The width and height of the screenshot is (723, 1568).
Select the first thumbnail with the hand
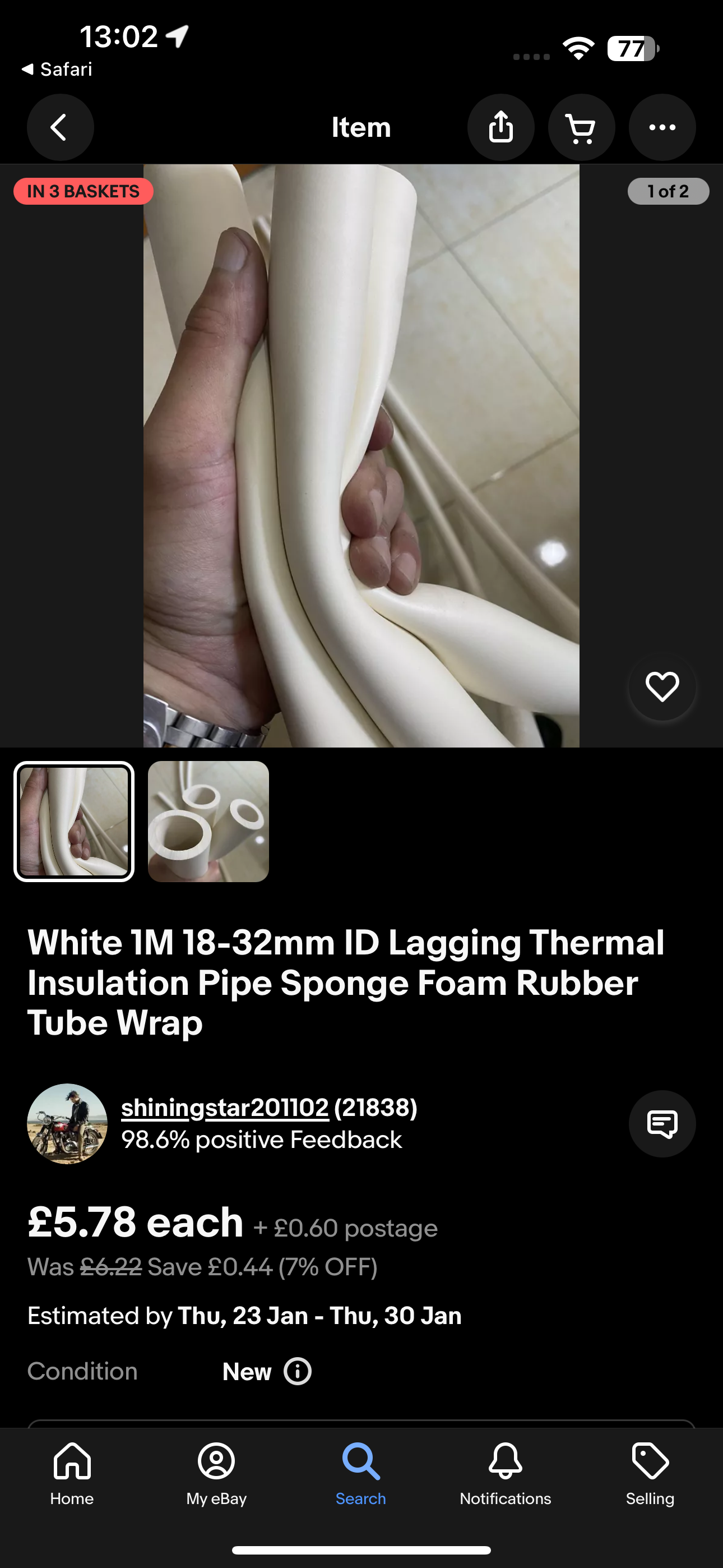pos(74,821)
